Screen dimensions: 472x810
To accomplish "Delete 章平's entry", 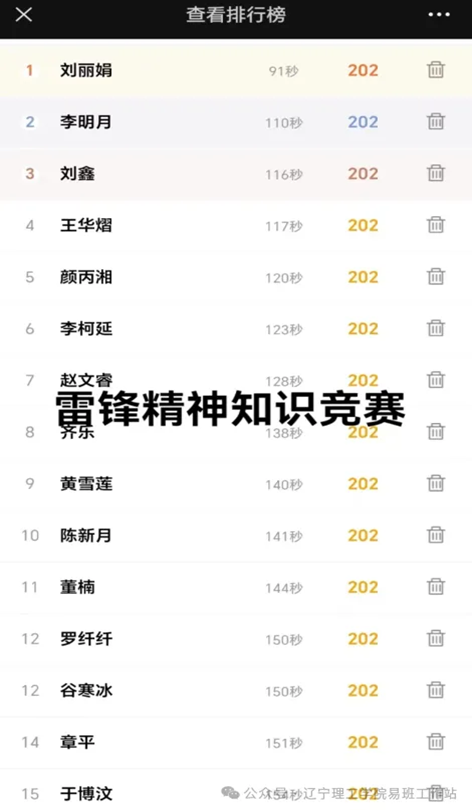I will tap(436, 741).
